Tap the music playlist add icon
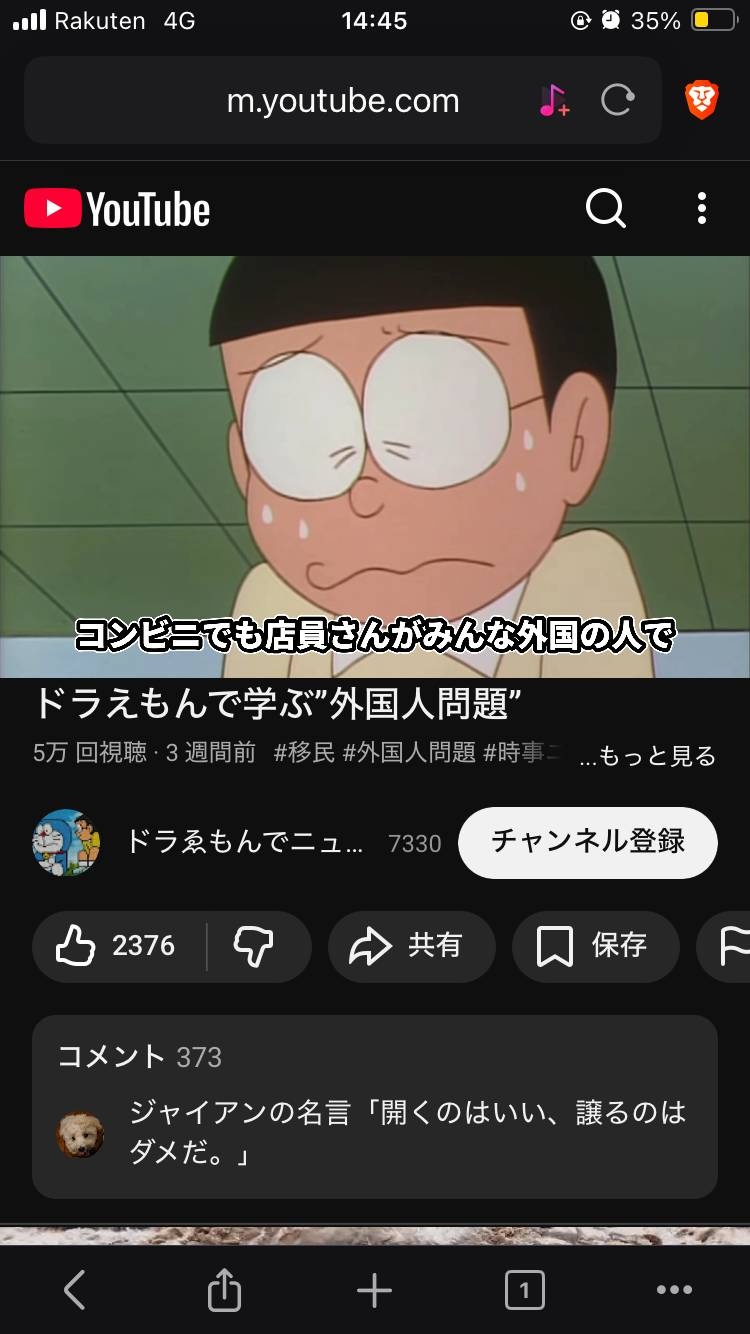 [x=554, y=100]
